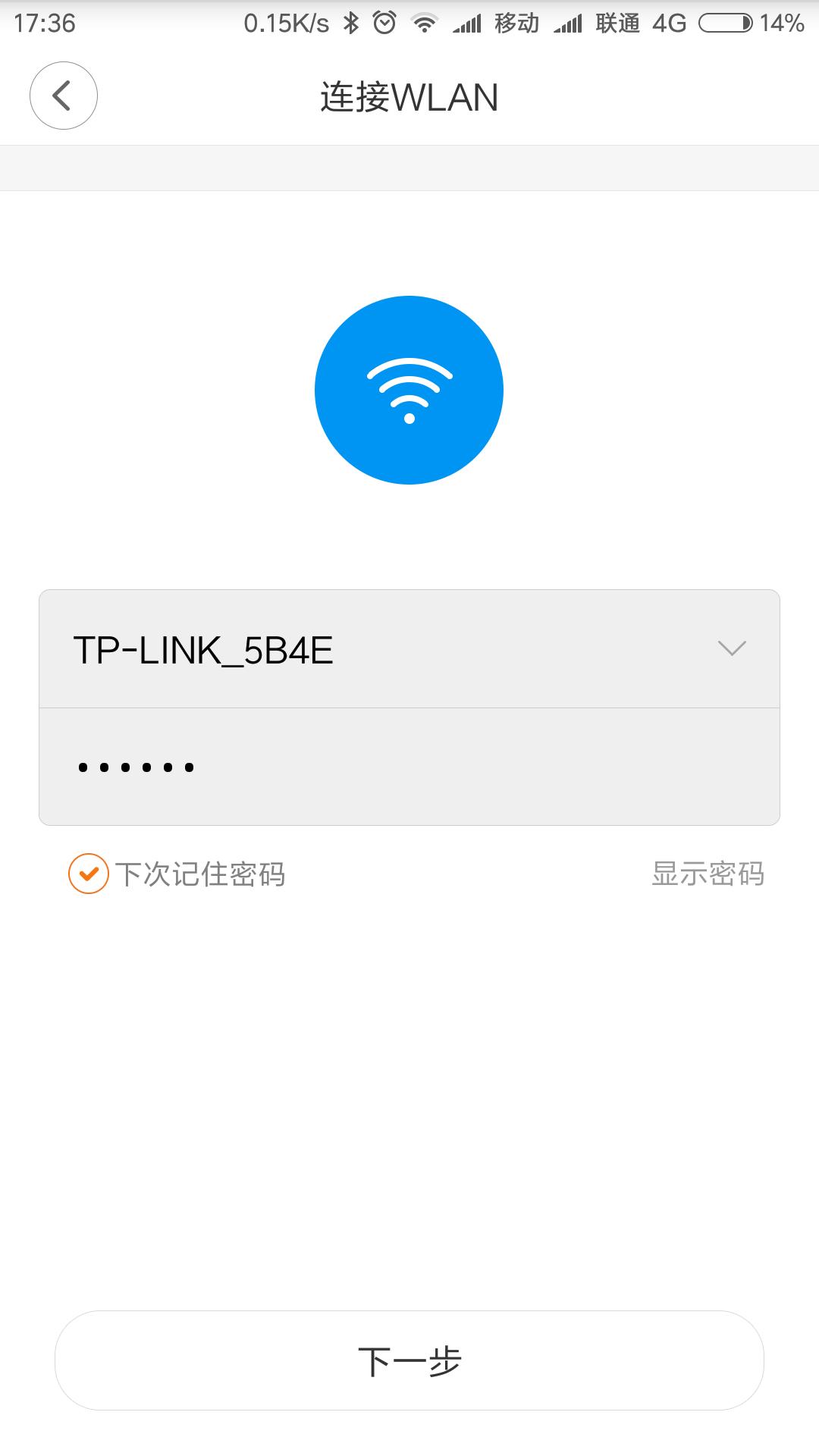The height and width of the screenshot is (1456, 819).
Task: Click the back arrow in the title bar
Action: [x=63, y=96]
